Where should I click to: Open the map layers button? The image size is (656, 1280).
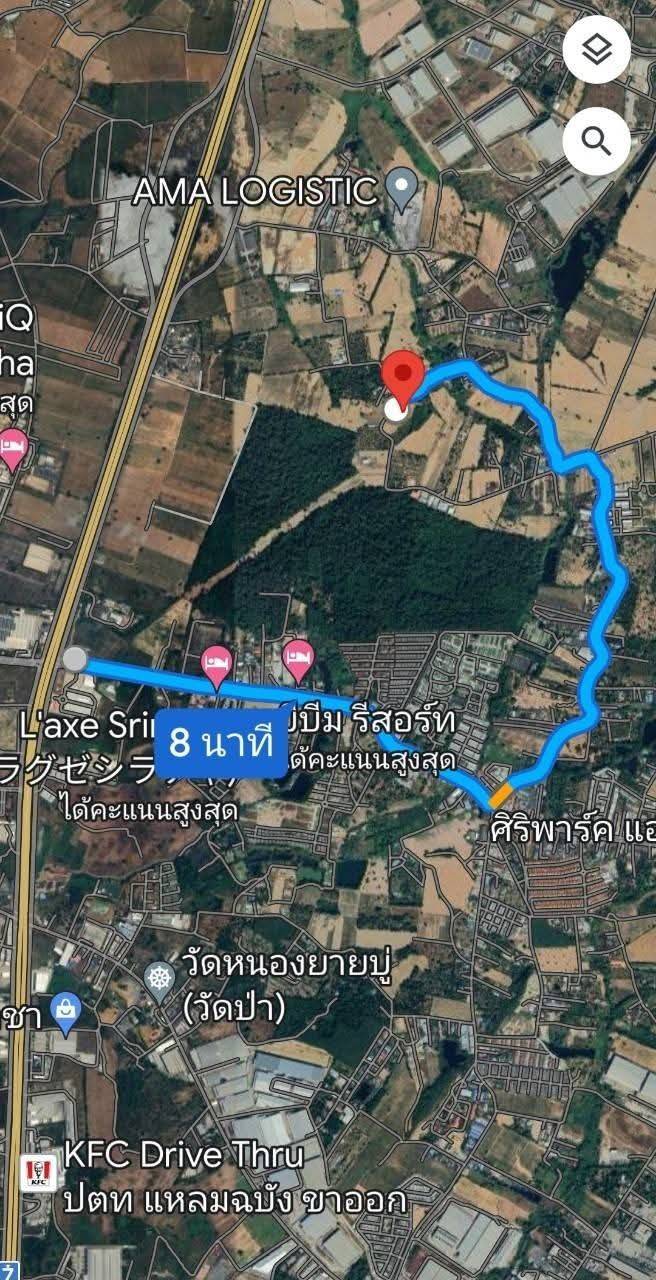point(597,50)
